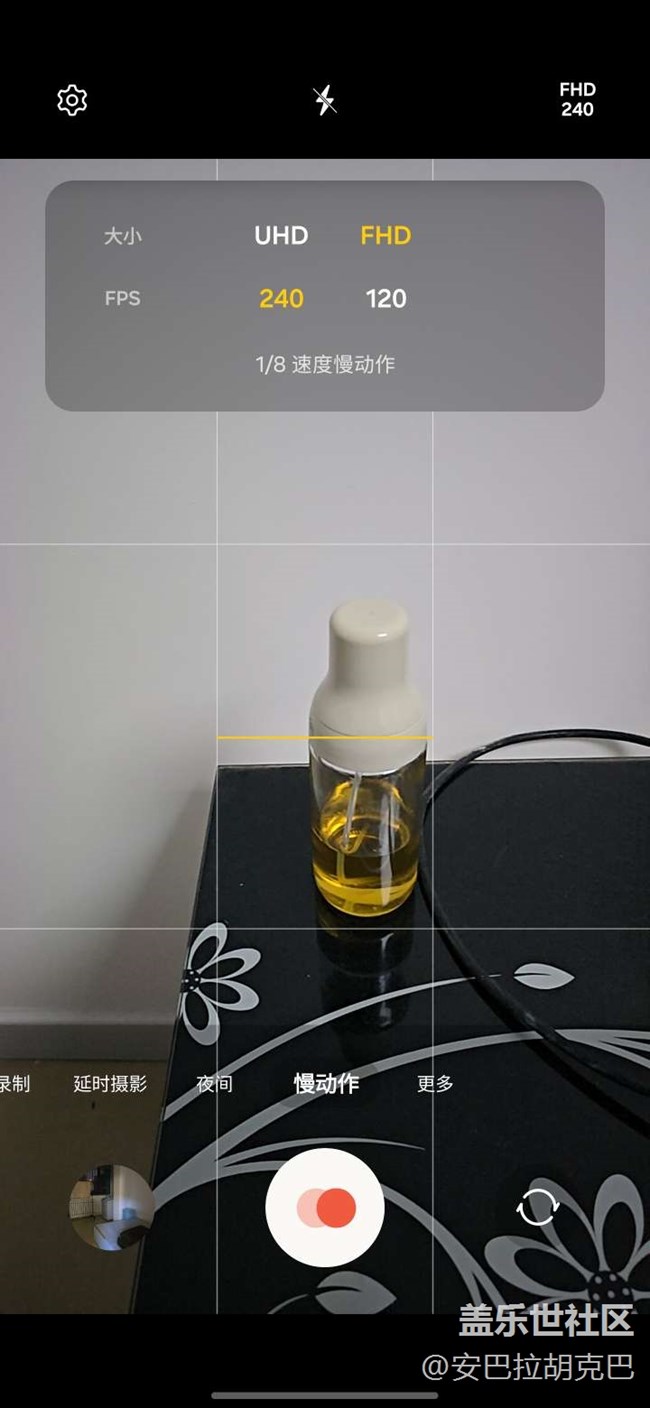Choose 240 FPS option
This screenshot has height=1408, width=650.
tap(281, 298)
